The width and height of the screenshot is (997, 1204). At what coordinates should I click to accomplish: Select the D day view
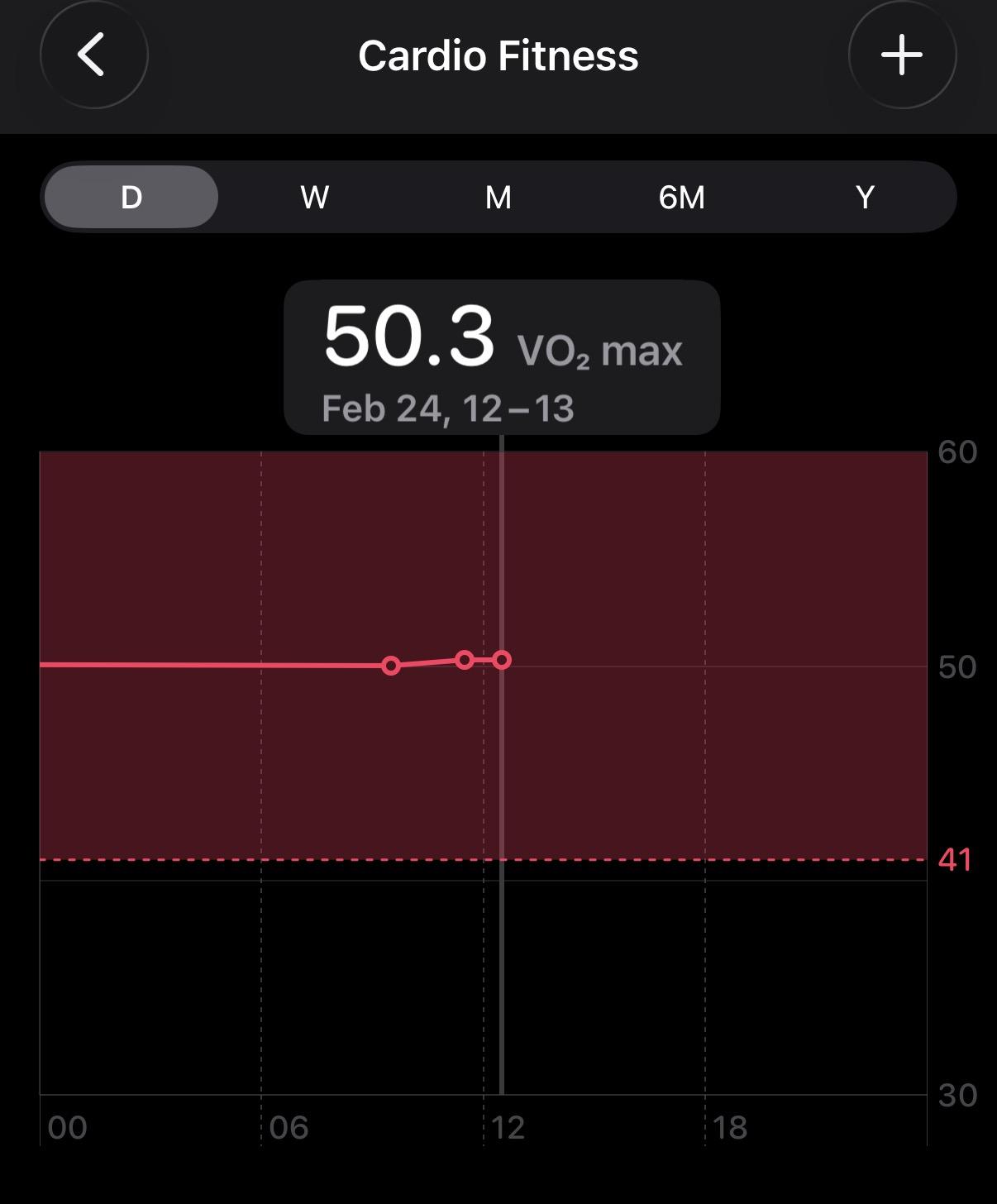131,198
